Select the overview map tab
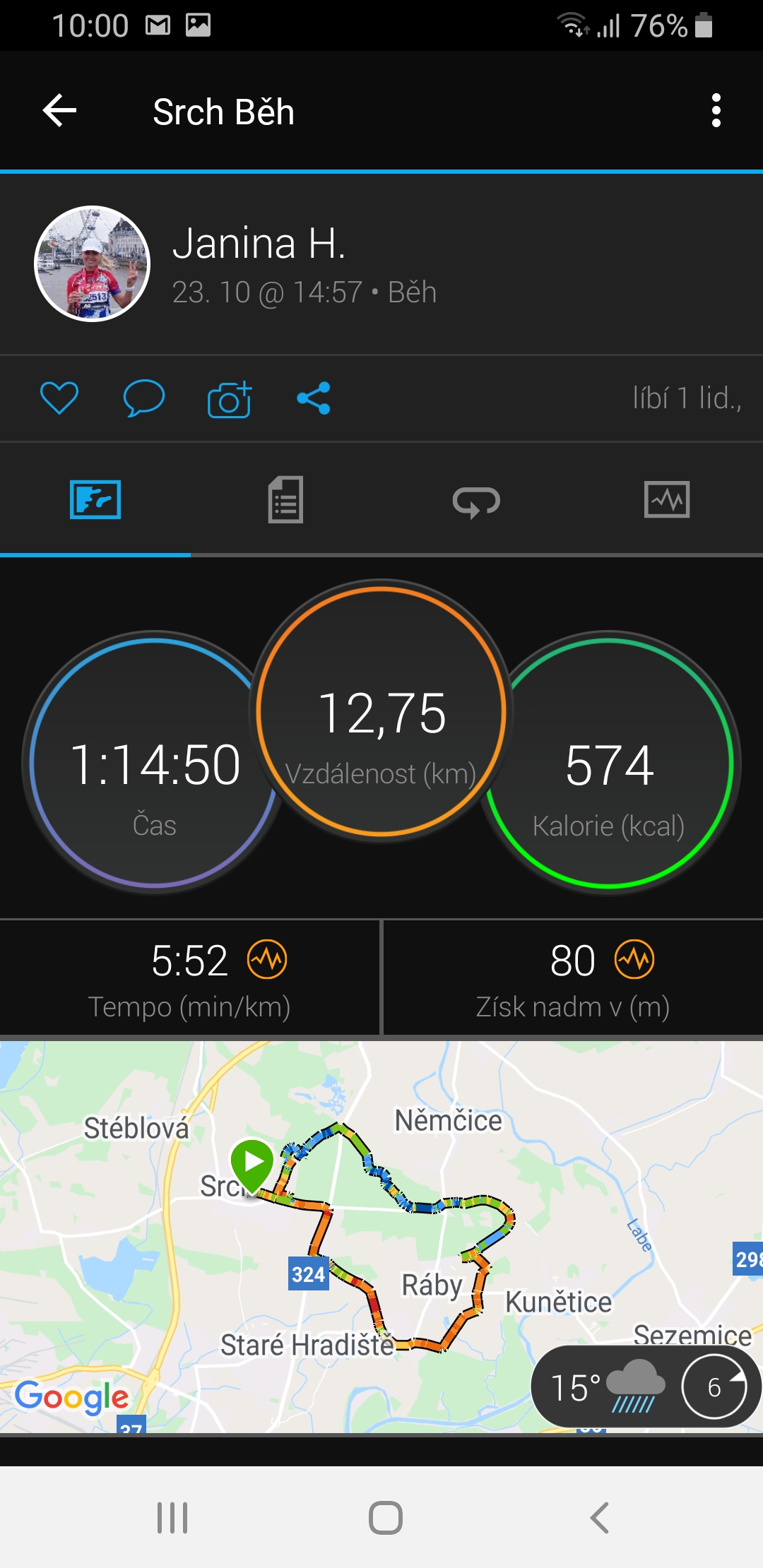763x1568 pixels. 95,500
